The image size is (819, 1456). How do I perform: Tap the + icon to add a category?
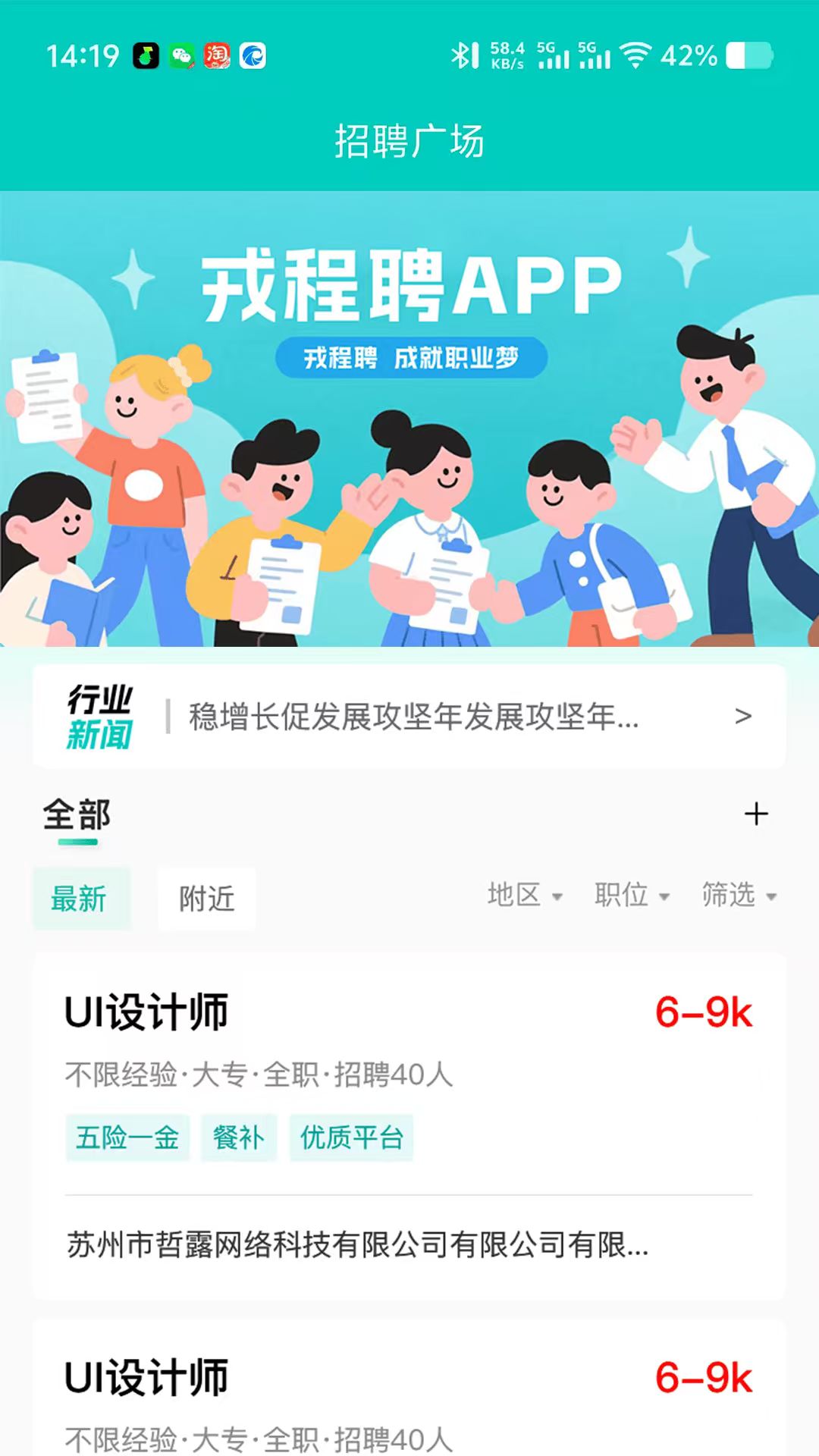pyautogui.click(x=756, y=814)
